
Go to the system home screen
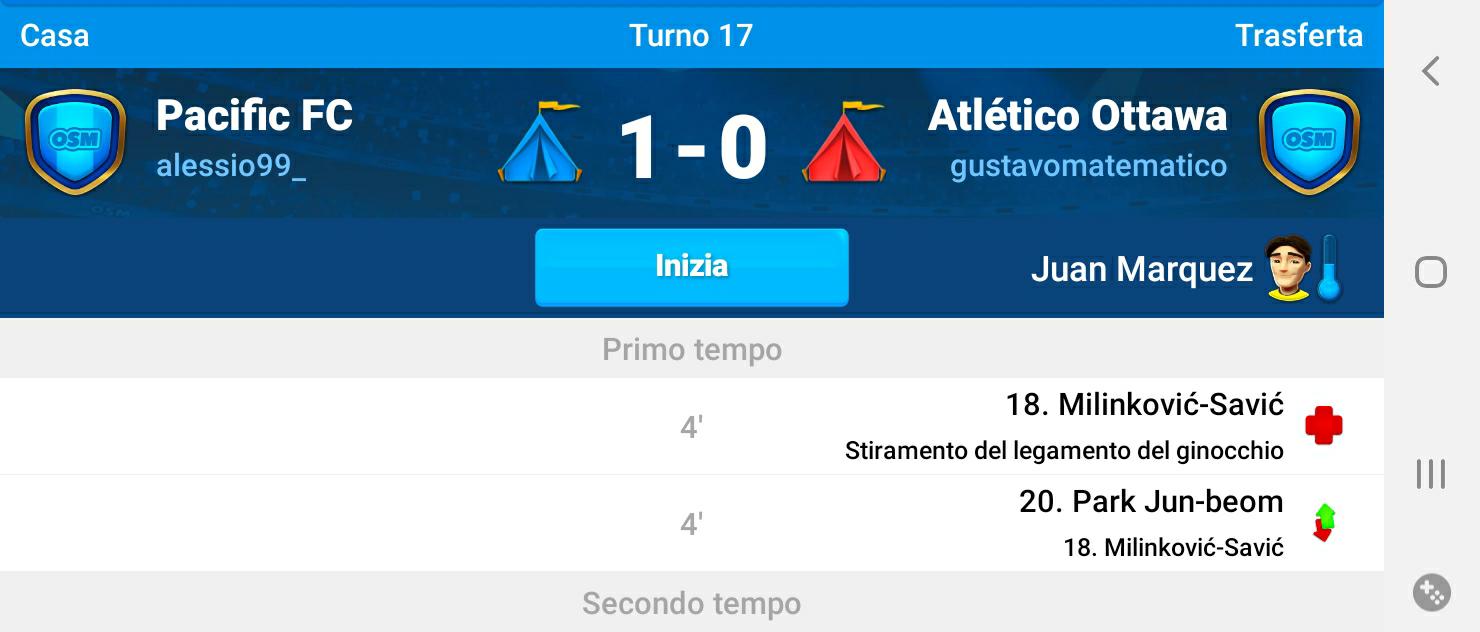pyautogui.click(x=1431, y=272)
